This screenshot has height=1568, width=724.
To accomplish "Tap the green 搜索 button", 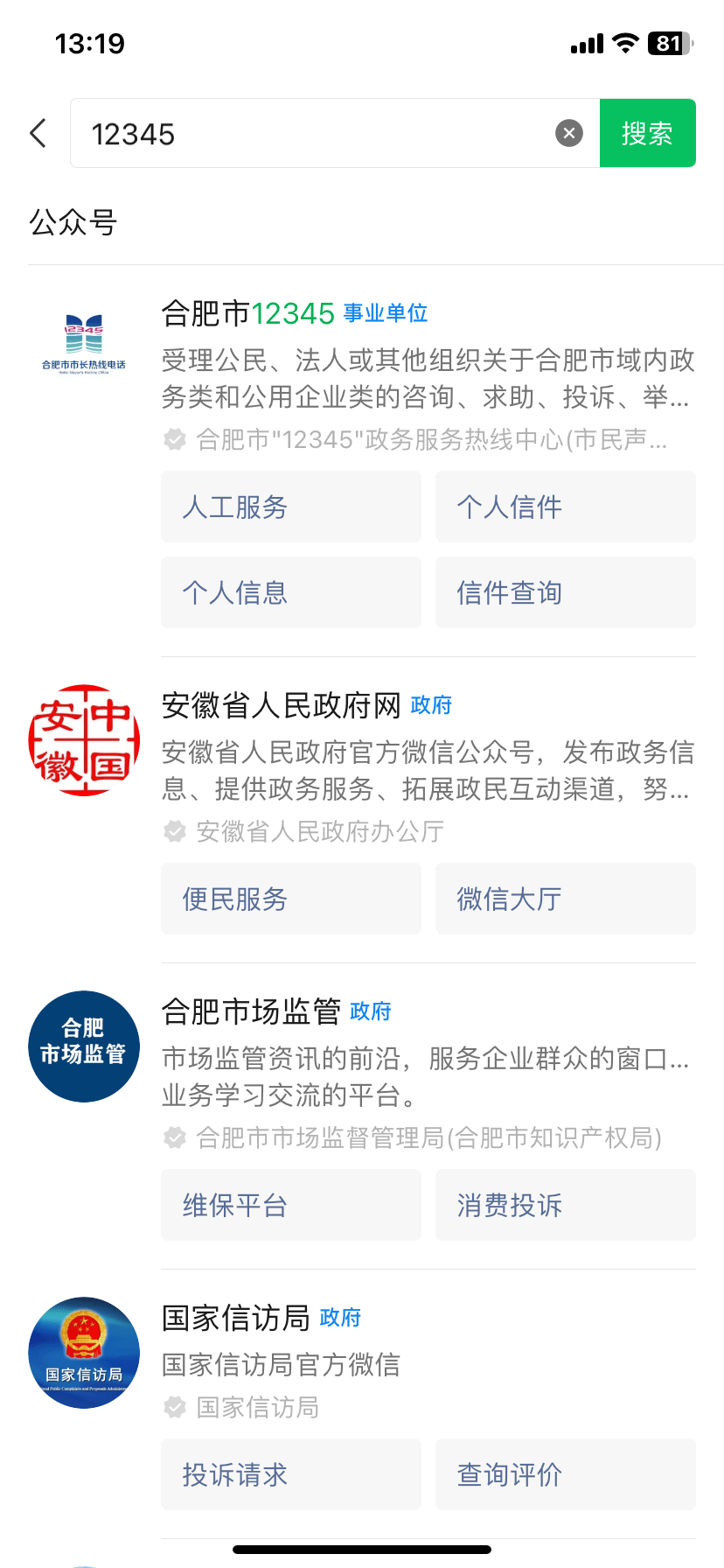I will coord(647,133).
